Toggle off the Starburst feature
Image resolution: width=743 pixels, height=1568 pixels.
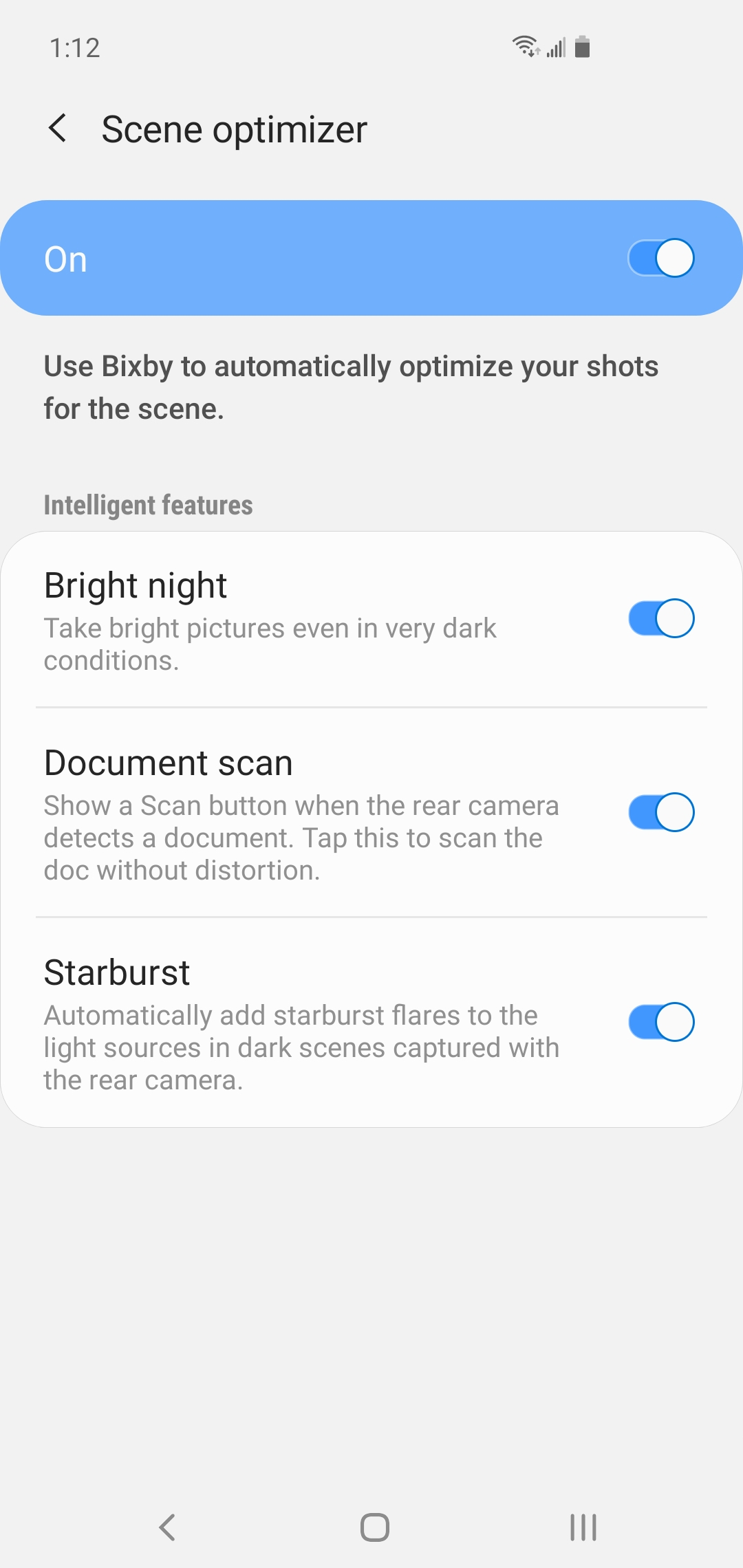661,1022
